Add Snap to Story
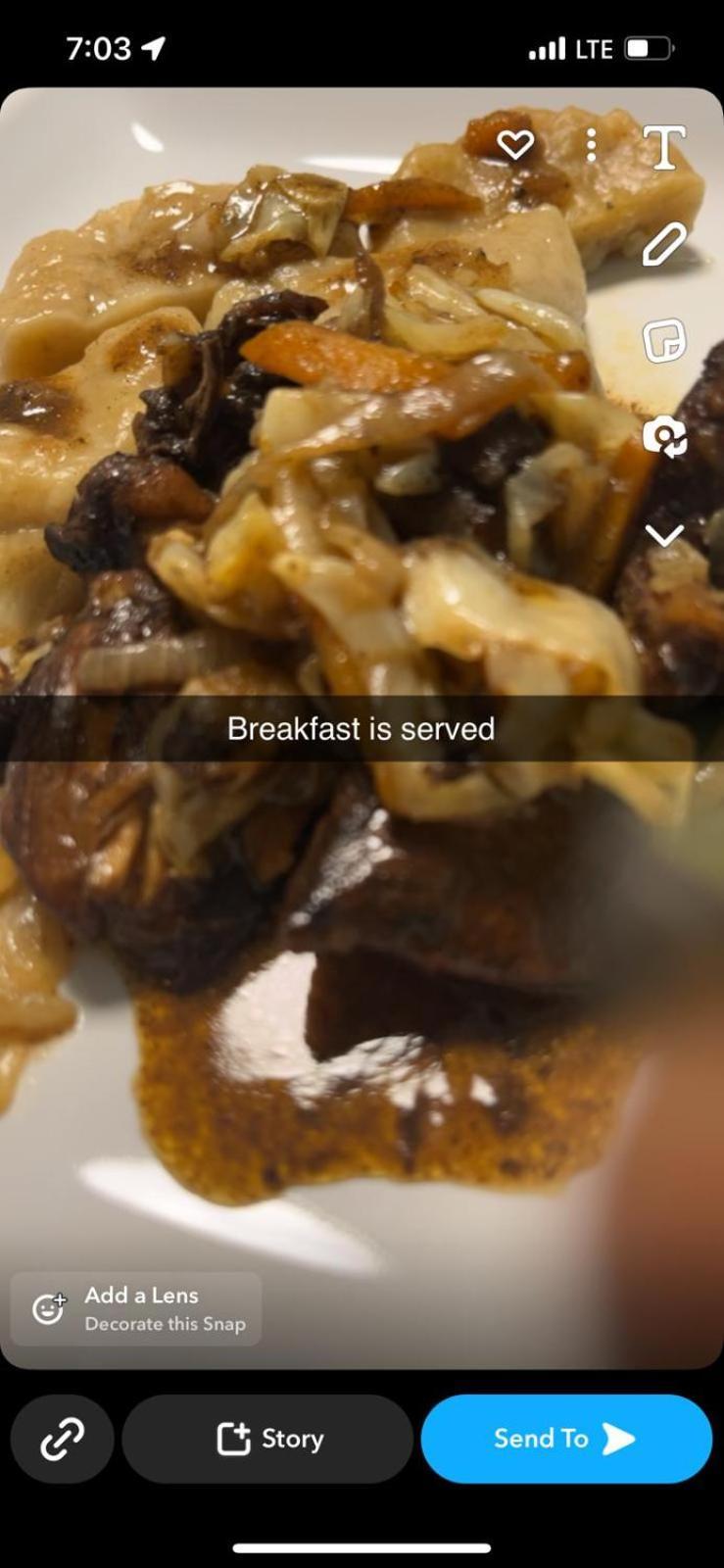 (267, 1438)
